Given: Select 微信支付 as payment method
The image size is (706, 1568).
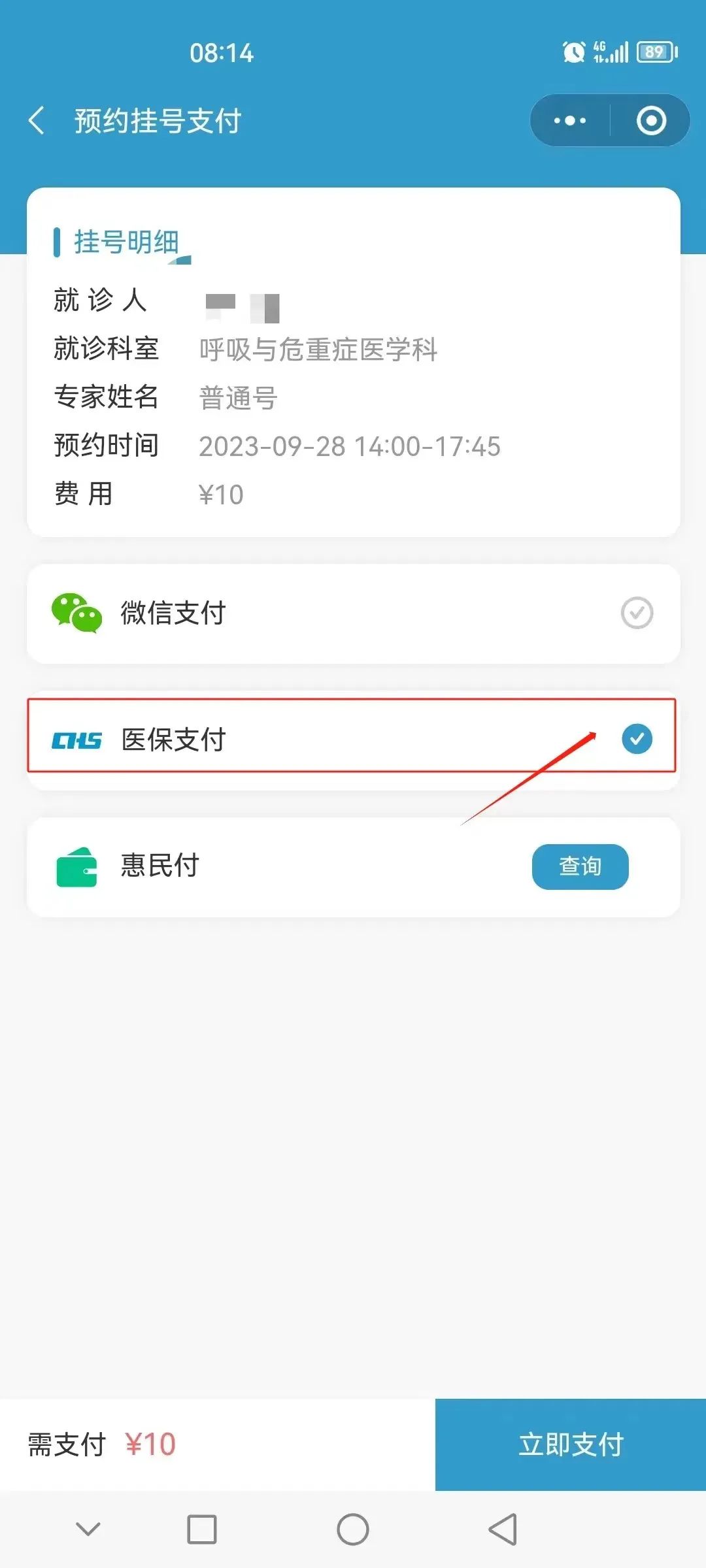Looking at the screenshot, I should pos(637,613).
